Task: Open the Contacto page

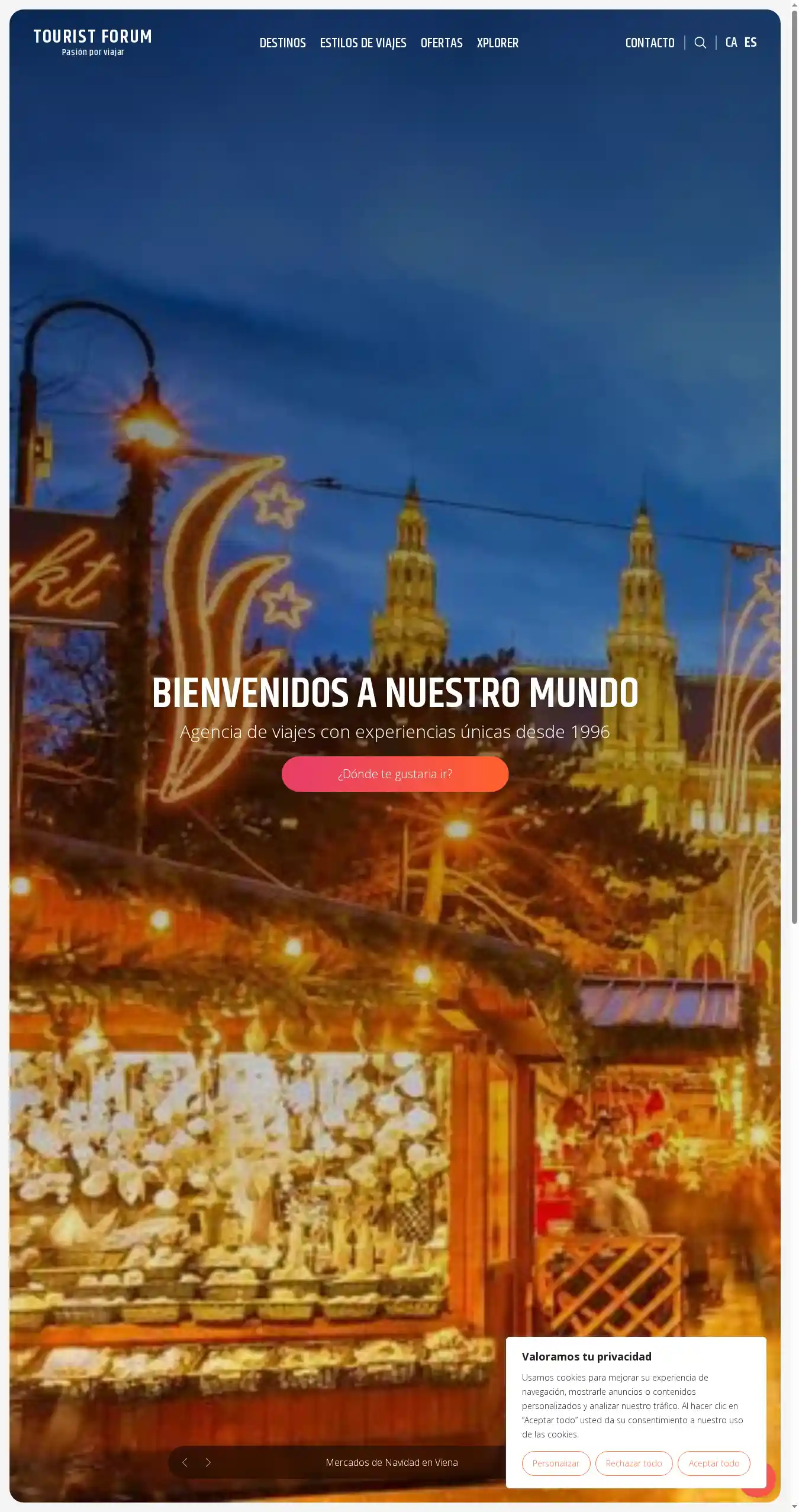Action: [x=650, y=43]
